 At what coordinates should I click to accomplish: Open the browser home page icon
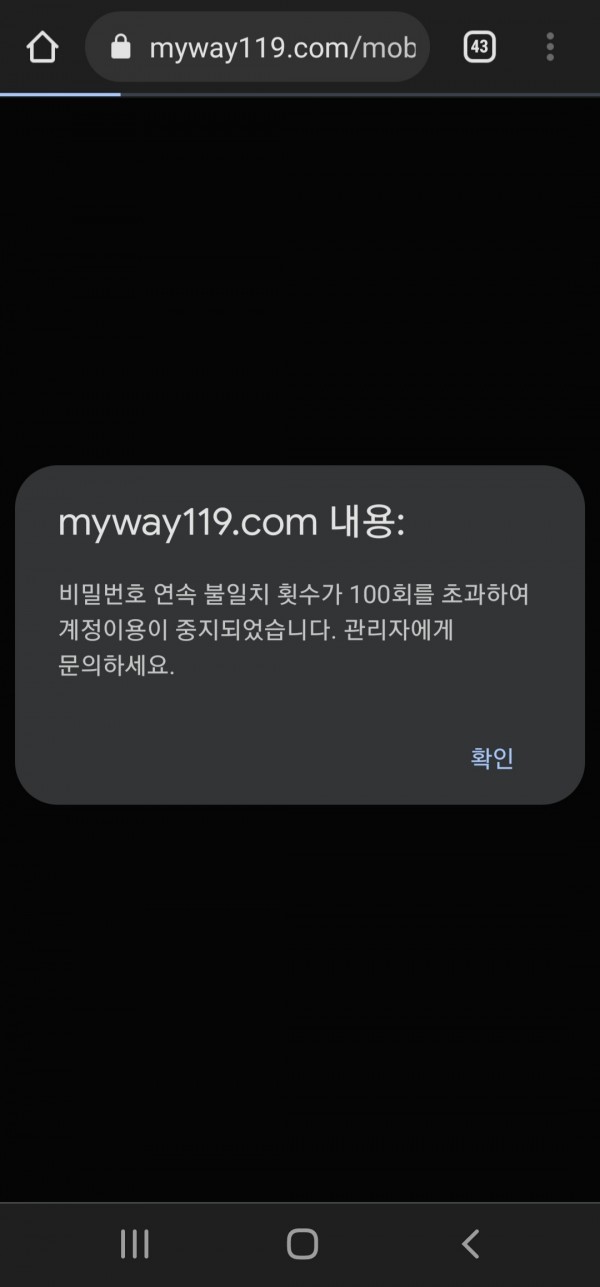[x=42, y=47]
